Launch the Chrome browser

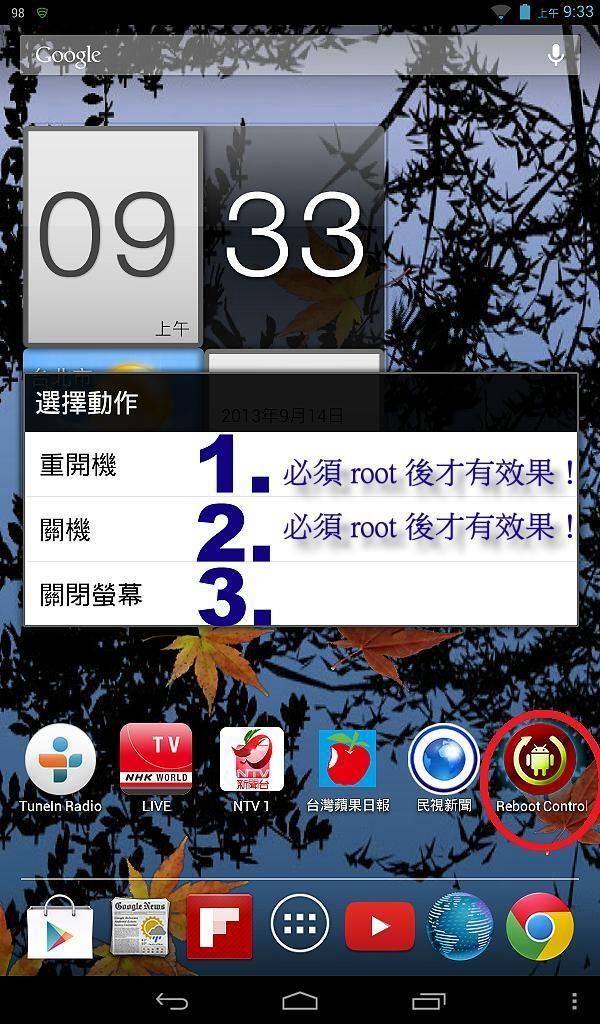(539, 928)
